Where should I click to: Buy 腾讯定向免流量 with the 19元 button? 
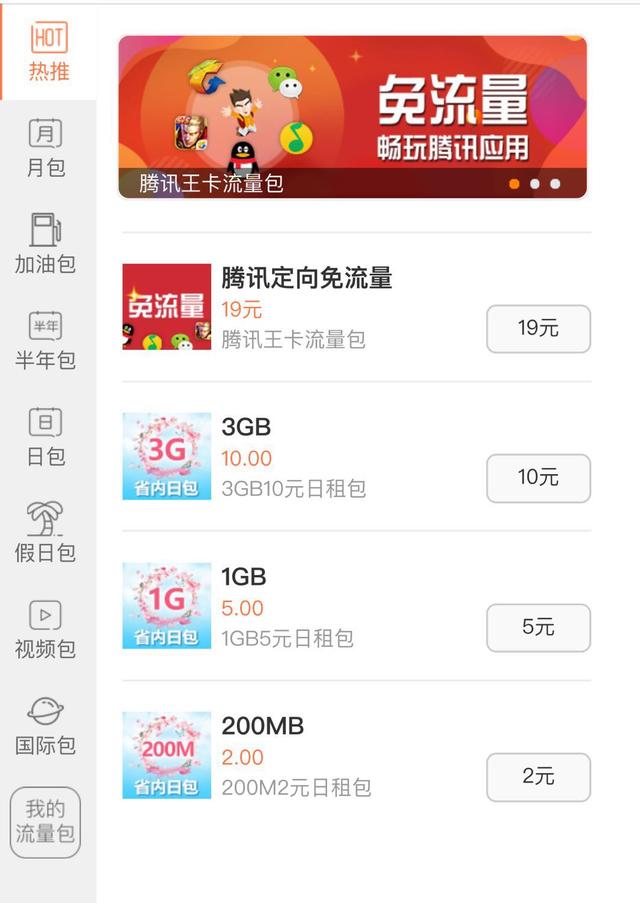(x=538, y=329)
